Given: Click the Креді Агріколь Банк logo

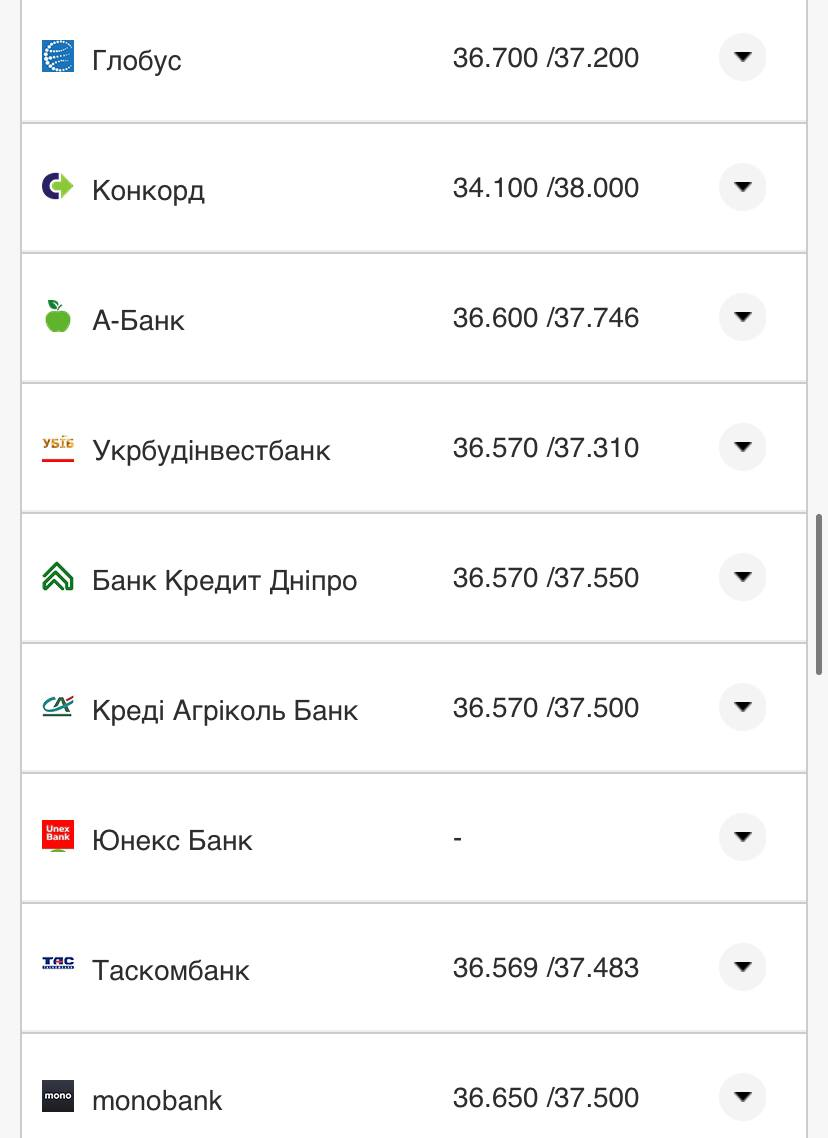Looking at the screenshot, I should (x=57, y=707).
